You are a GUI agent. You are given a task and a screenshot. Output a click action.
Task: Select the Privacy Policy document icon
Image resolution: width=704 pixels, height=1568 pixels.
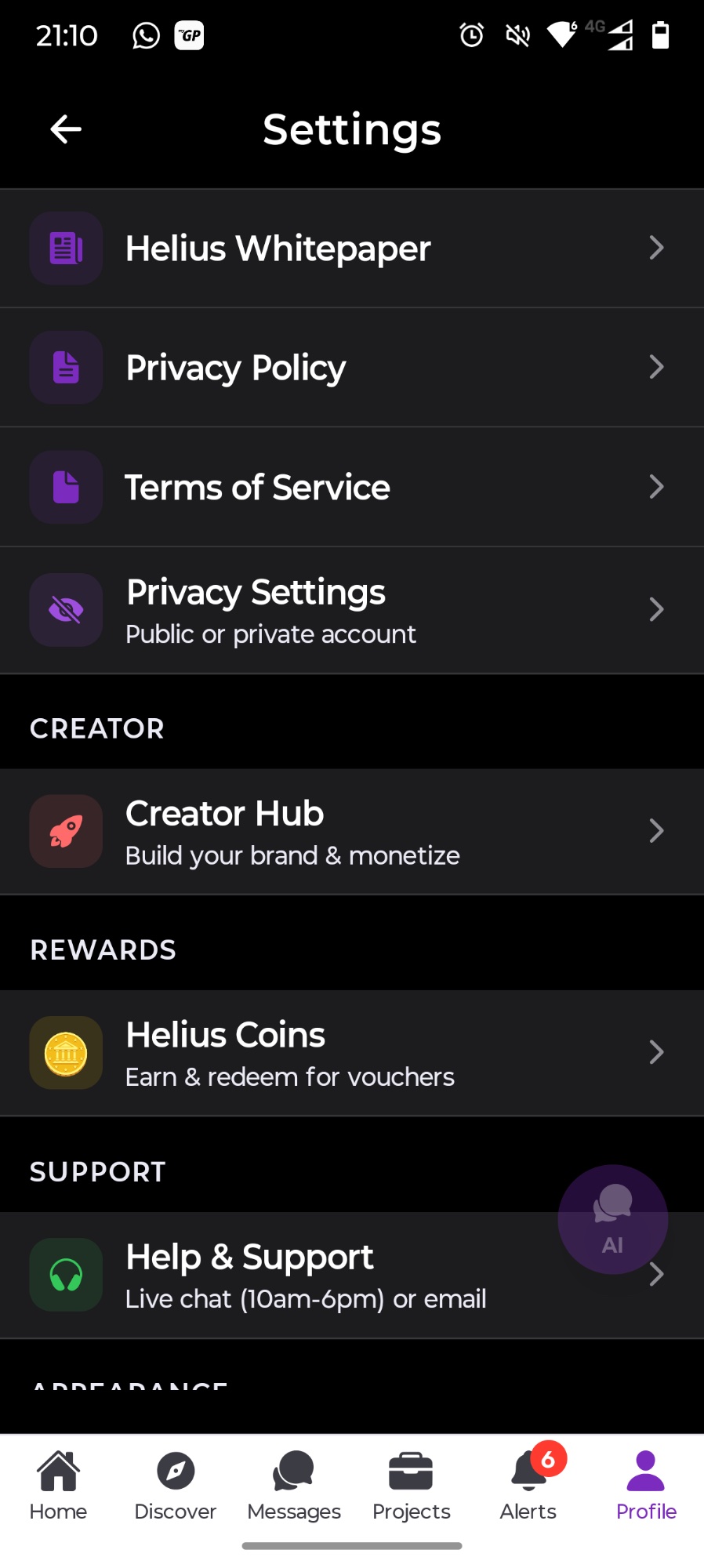[66, 367]
